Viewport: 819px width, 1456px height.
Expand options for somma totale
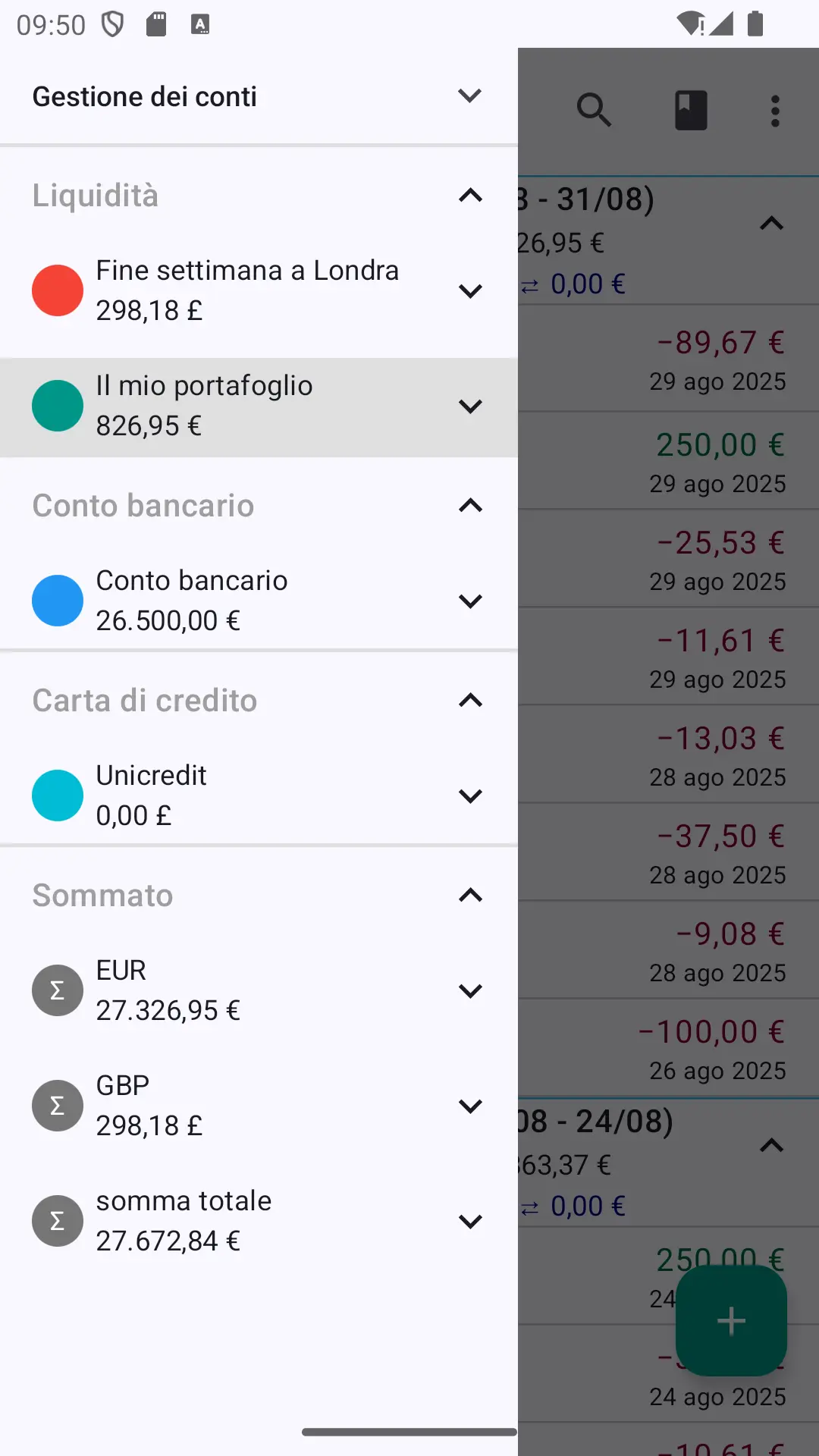point(470,1222)
